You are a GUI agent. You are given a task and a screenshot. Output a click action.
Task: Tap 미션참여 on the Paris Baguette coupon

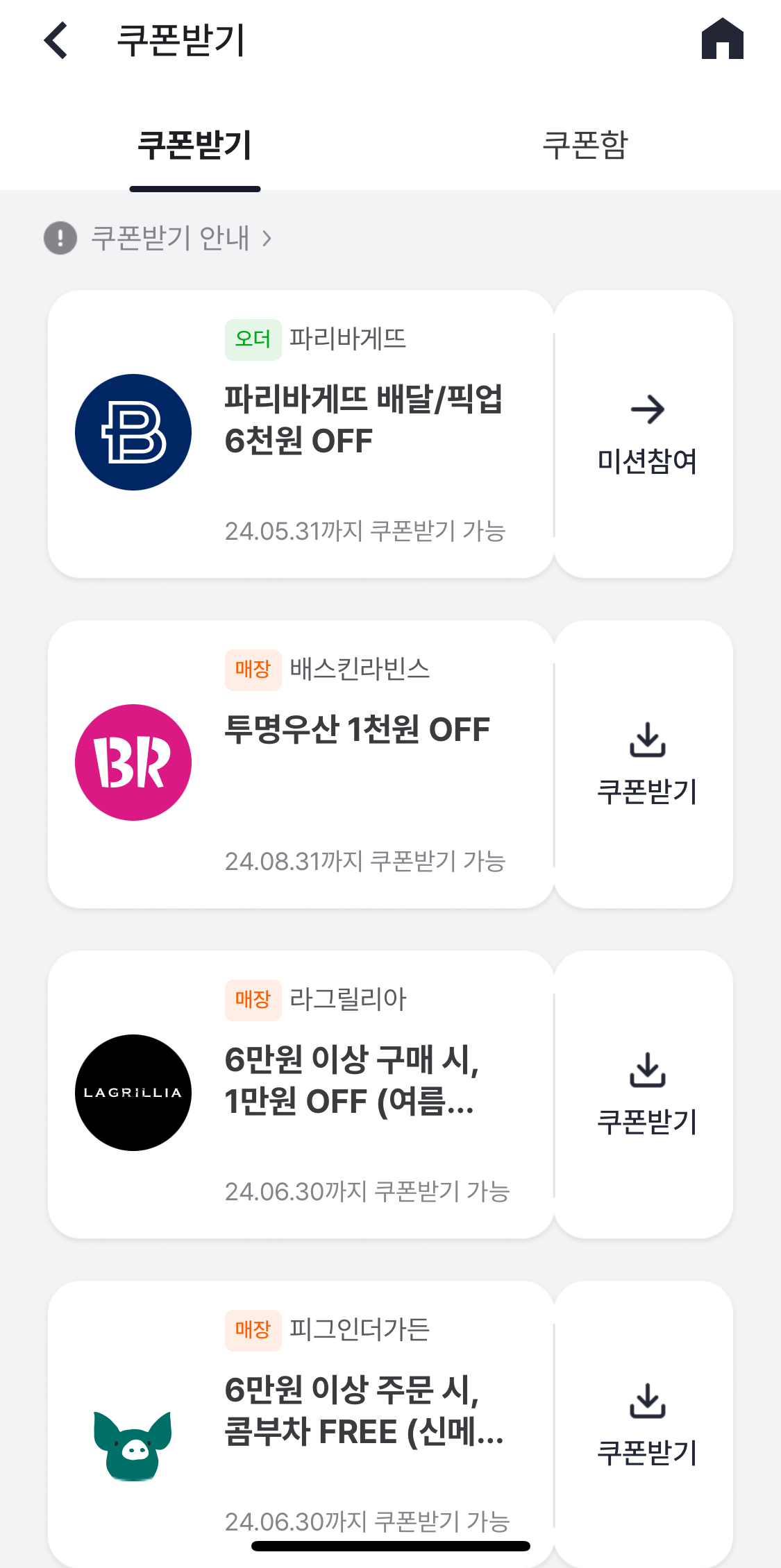pyautogui.click(x=648, y=459)
